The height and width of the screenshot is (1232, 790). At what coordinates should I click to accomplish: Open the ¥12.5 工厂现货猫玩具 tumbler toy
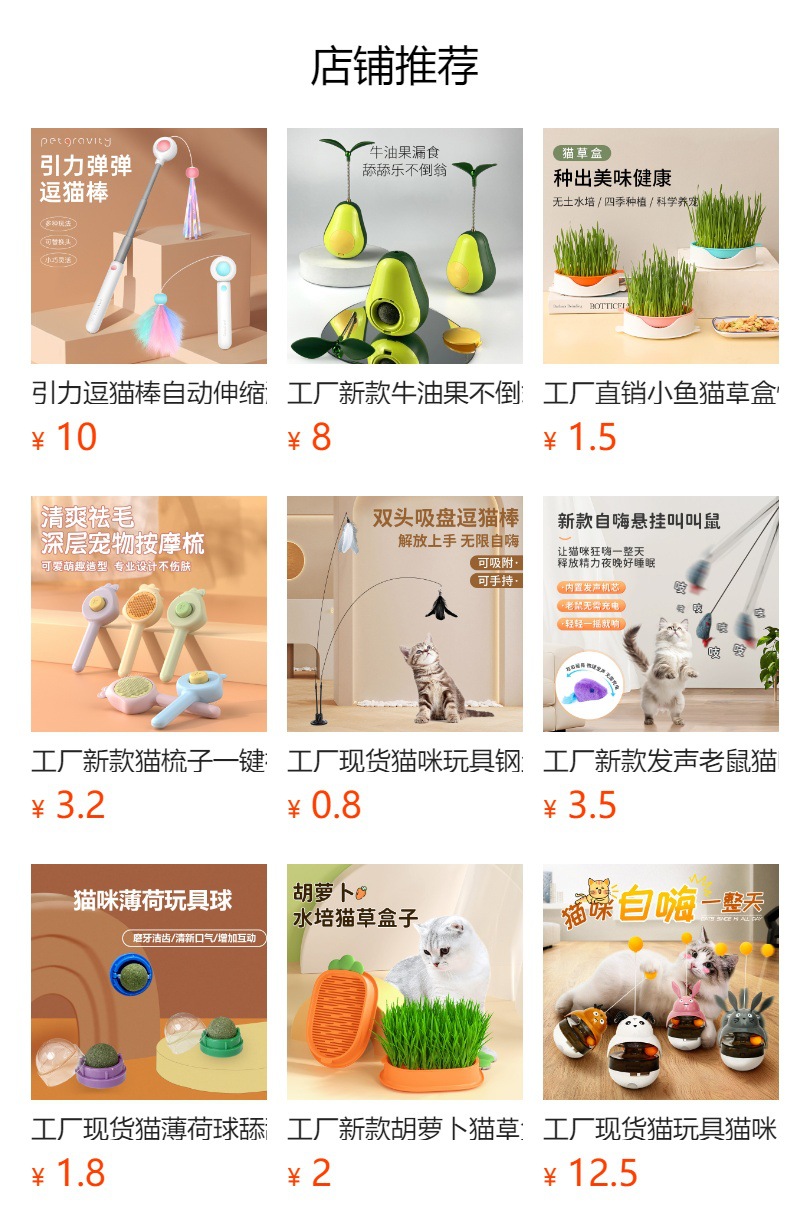pos(661,982)
